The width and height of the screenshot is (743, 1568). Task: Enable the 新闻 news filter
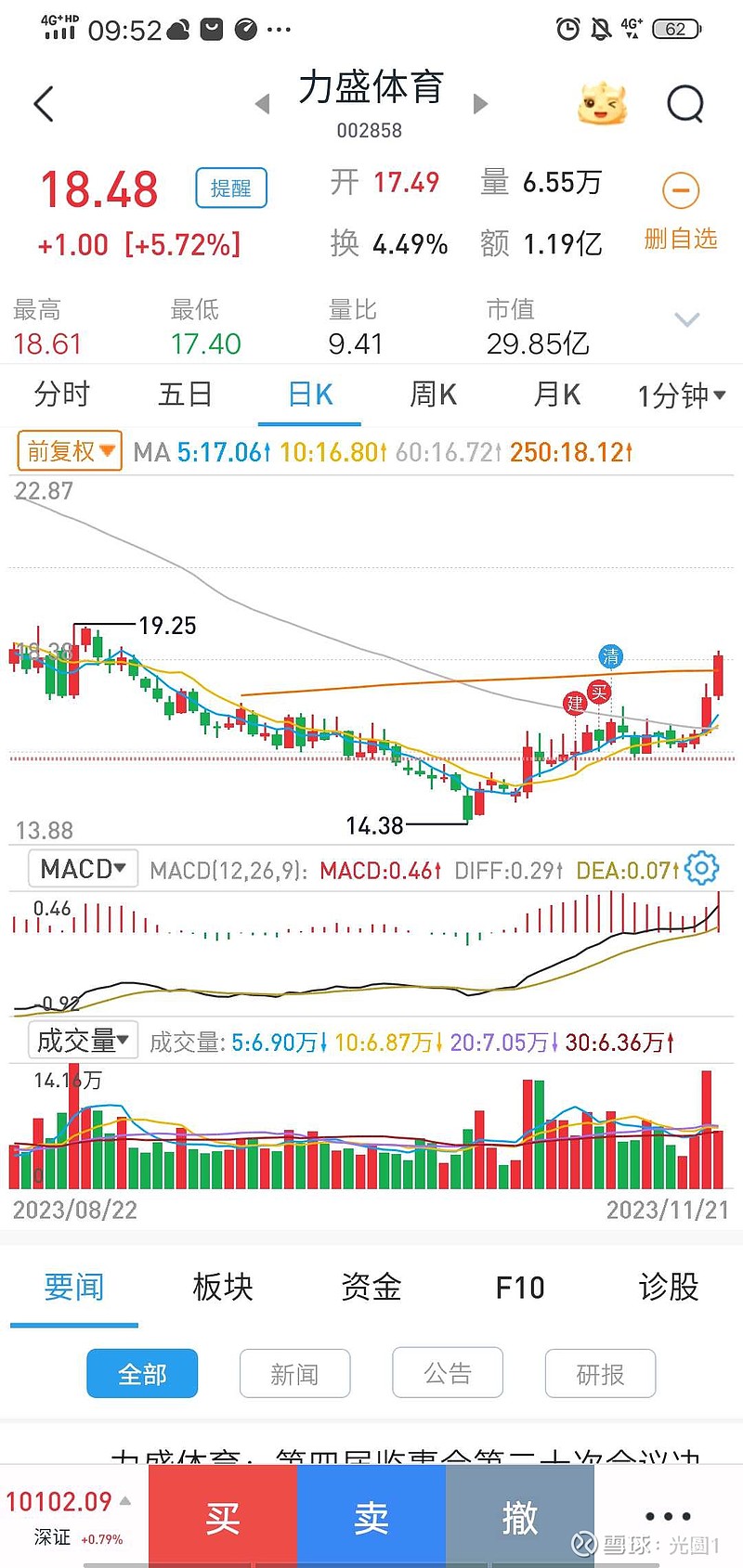[x=295, y=1373]
